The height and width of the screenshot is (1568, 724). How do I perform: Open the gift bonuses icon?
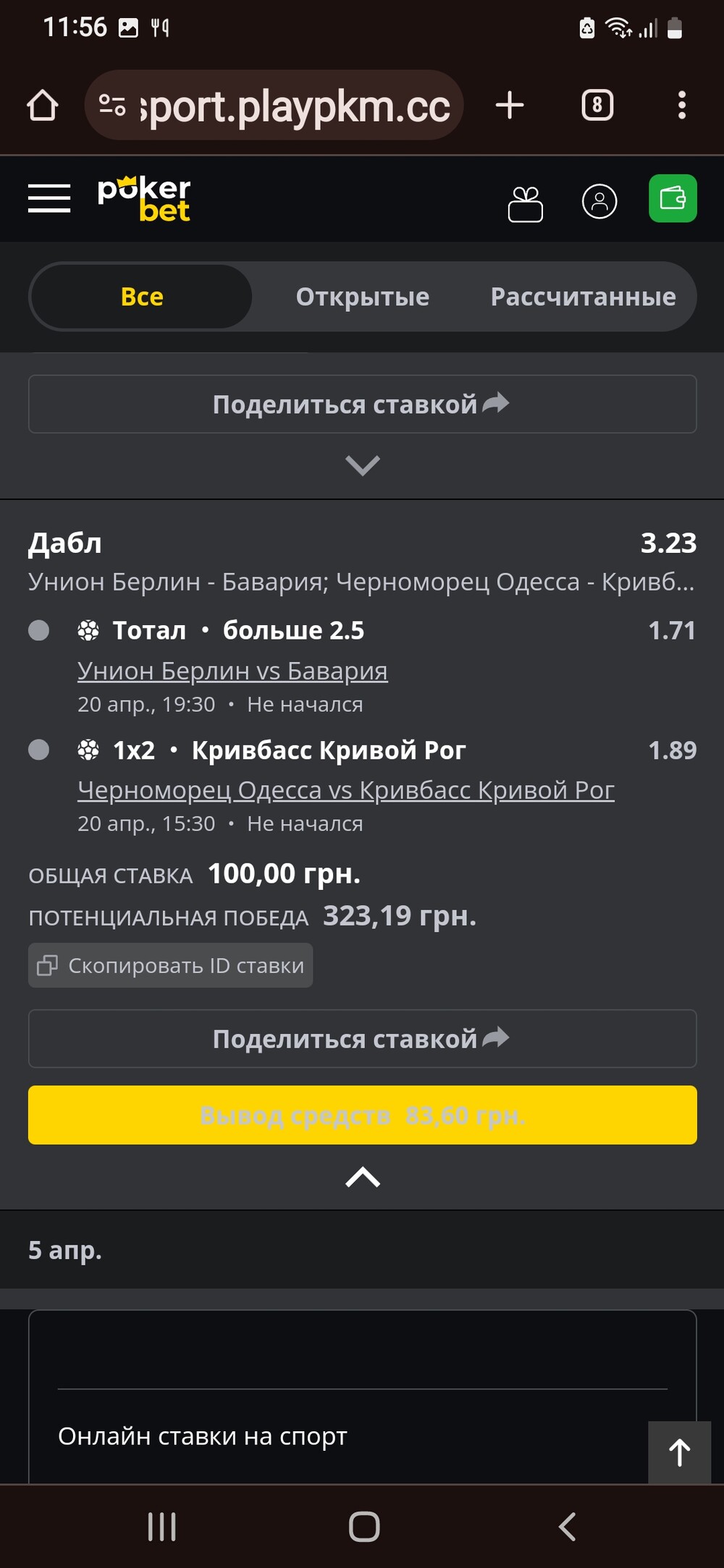point(526,203)
